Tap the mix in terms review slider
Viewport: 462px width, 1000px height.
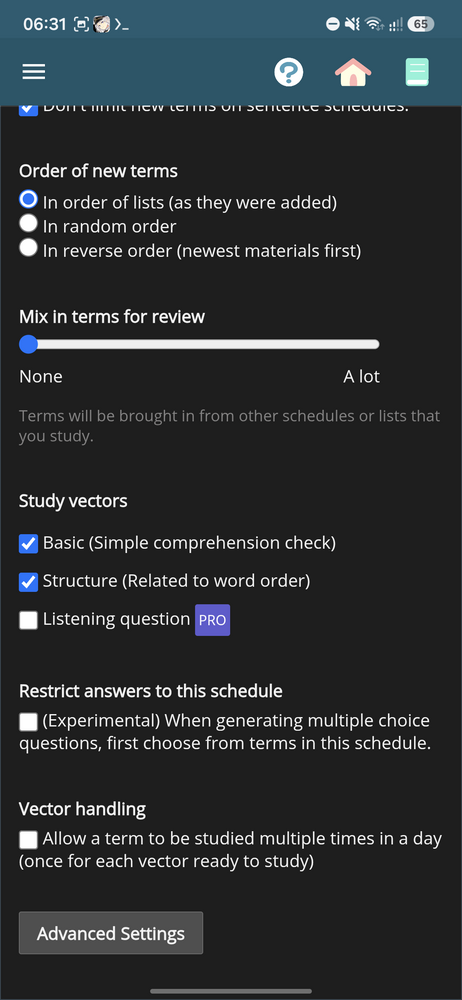pyautogui.click(x=199, y=344)
